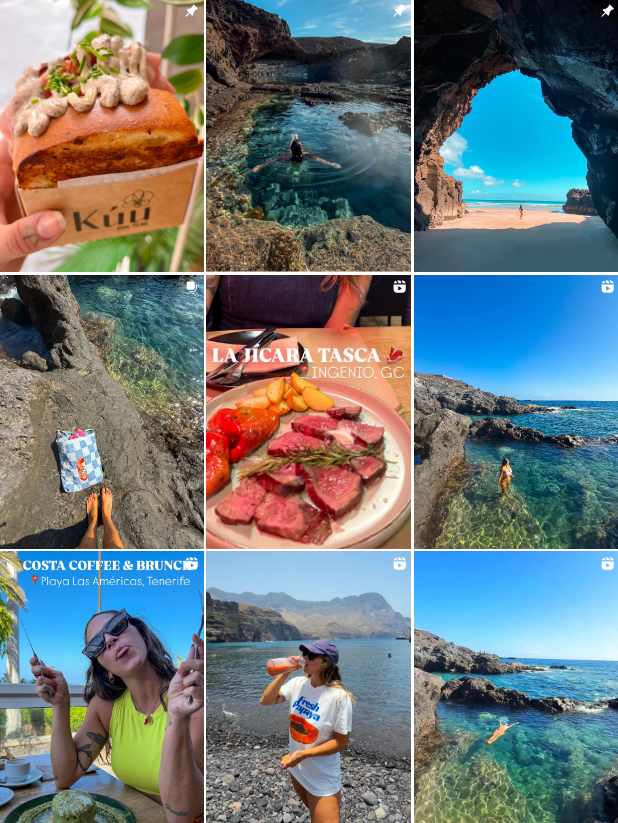Open the reel of a woman floating in a tidal pool
This screenshot has height=823, width=618.
pyautogui.click(x=515, y=687)
